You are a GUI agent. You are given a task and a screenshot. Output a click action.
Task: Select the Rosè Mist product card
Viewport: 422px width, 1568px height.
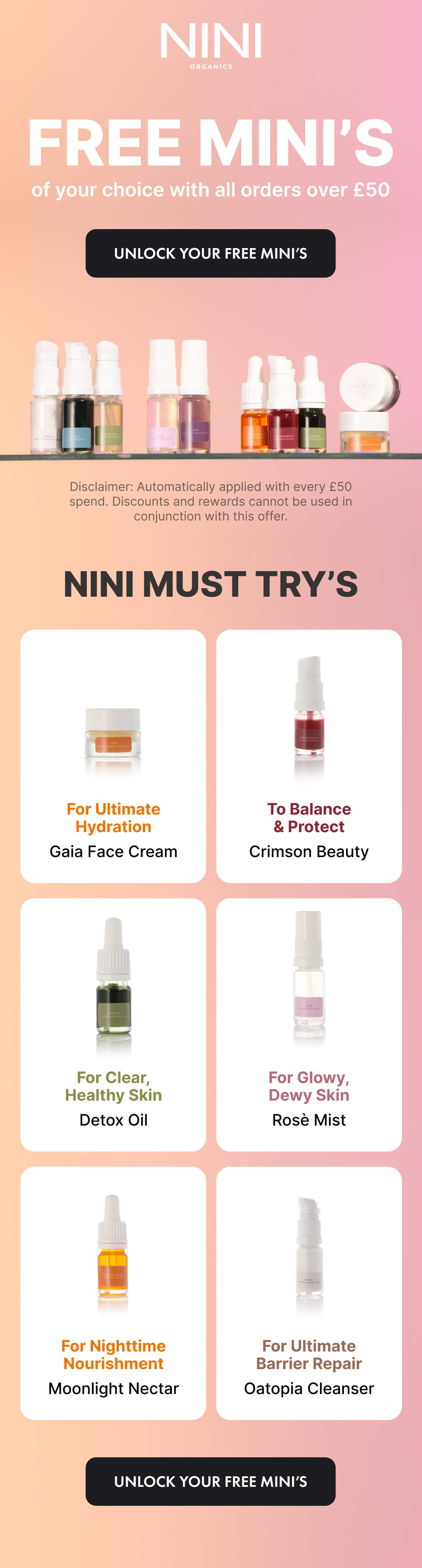point(309,1024)
